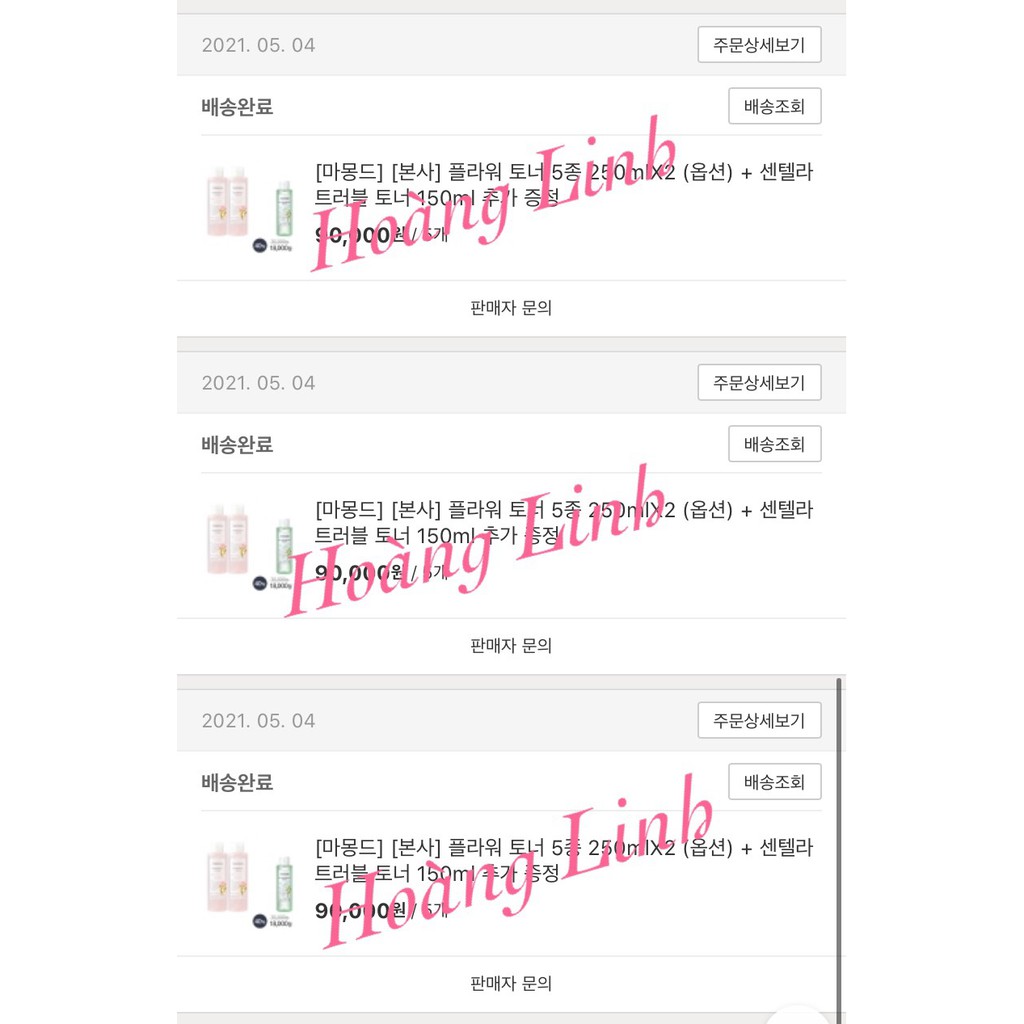
Task: Tap 배송조회 on the first order
Action: [x=774, y=106]
